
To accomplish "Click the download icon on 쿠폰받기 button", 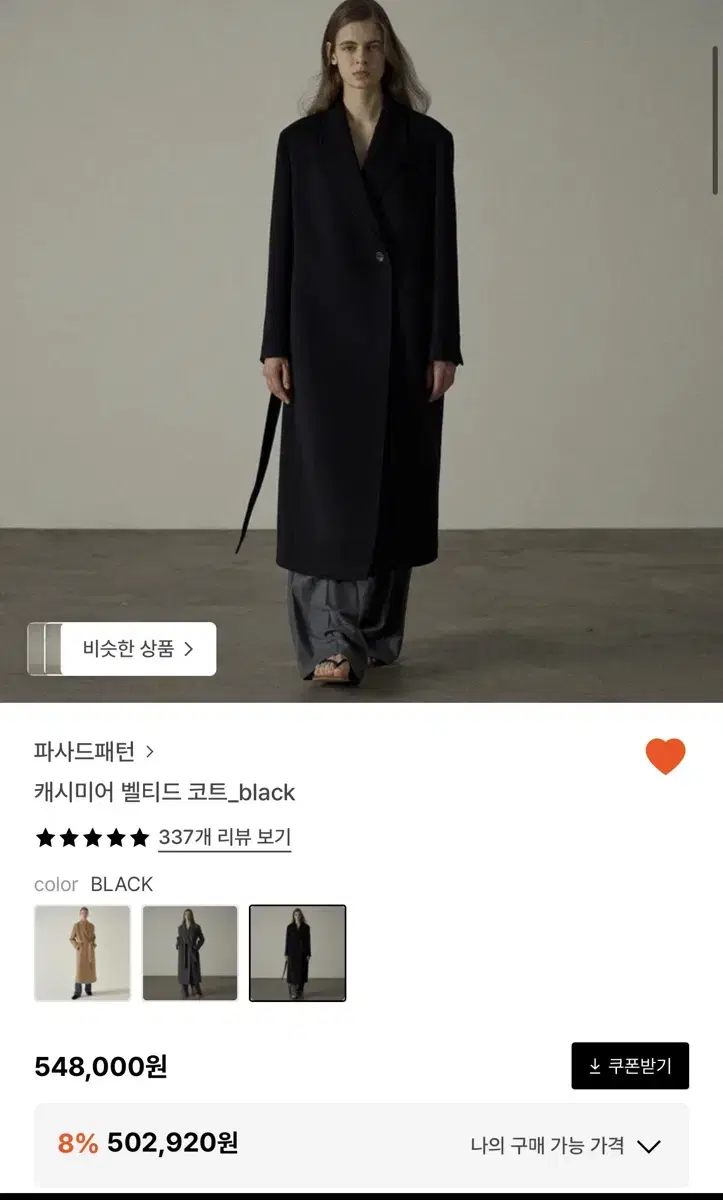I will point(593,1065).
